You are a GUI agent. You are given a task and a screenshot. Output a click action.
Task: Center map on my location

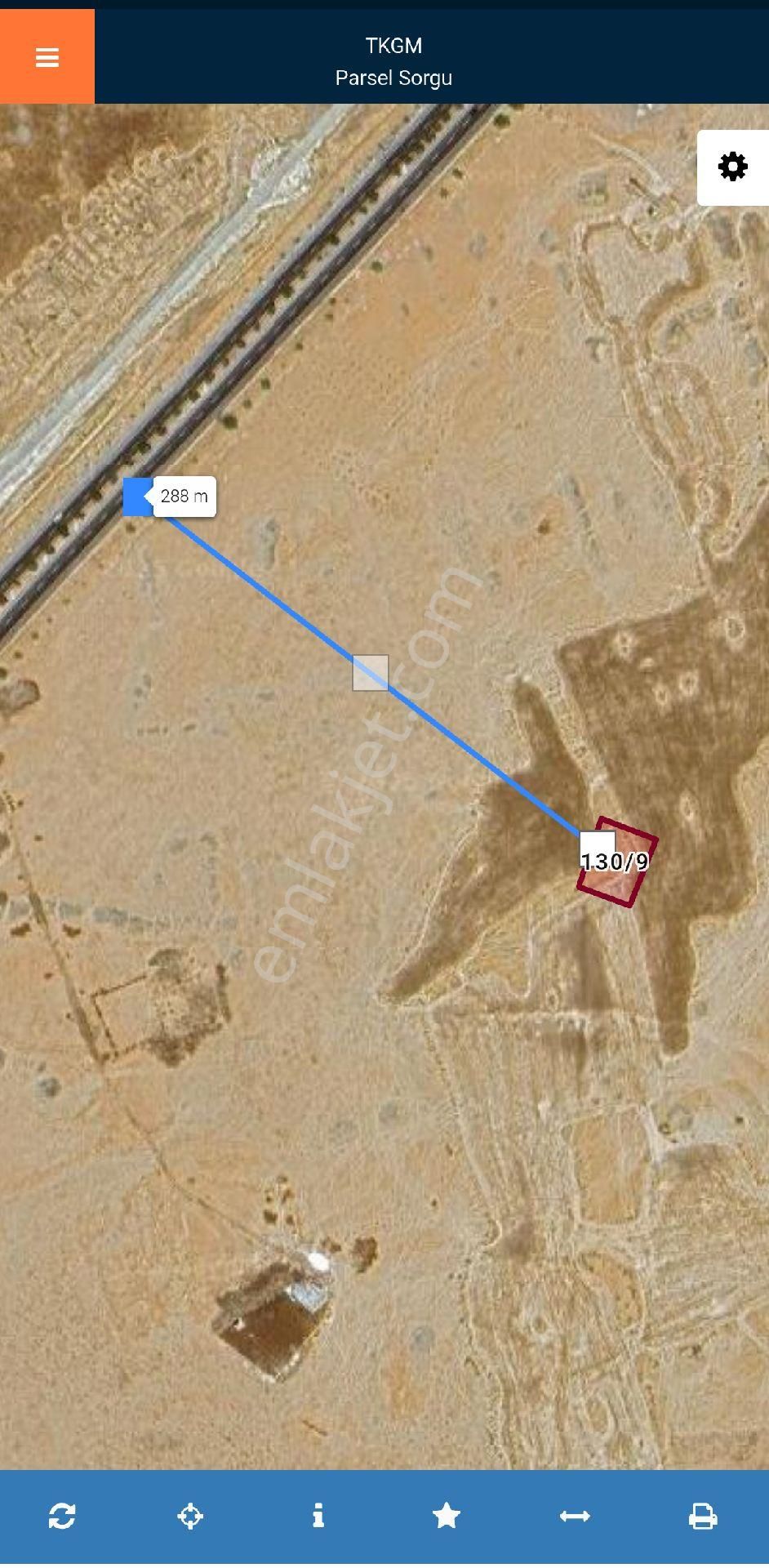coord(190,1516)
